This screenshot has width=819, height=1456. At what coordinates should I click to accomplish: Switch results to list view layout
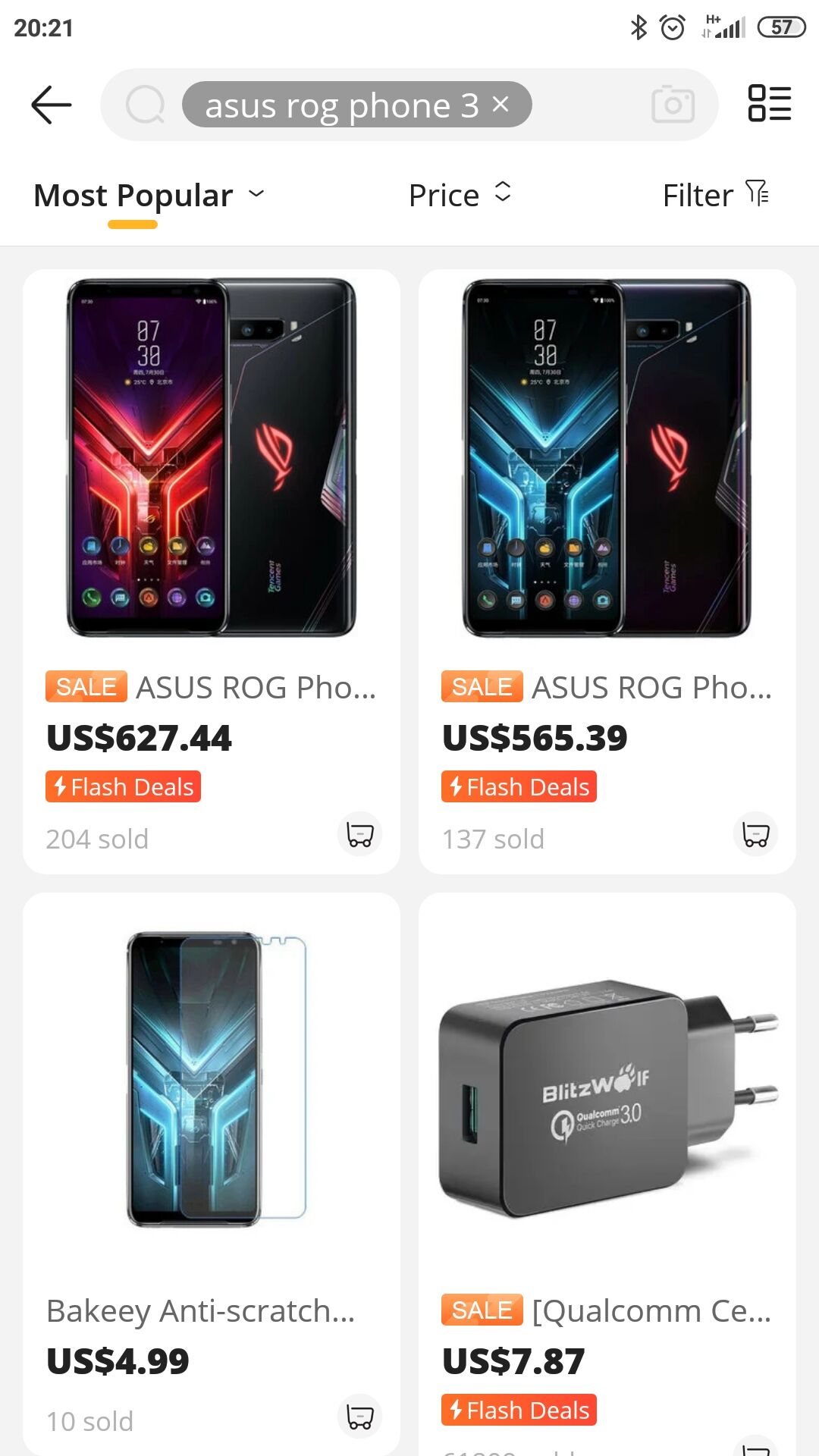coord(769,104)
